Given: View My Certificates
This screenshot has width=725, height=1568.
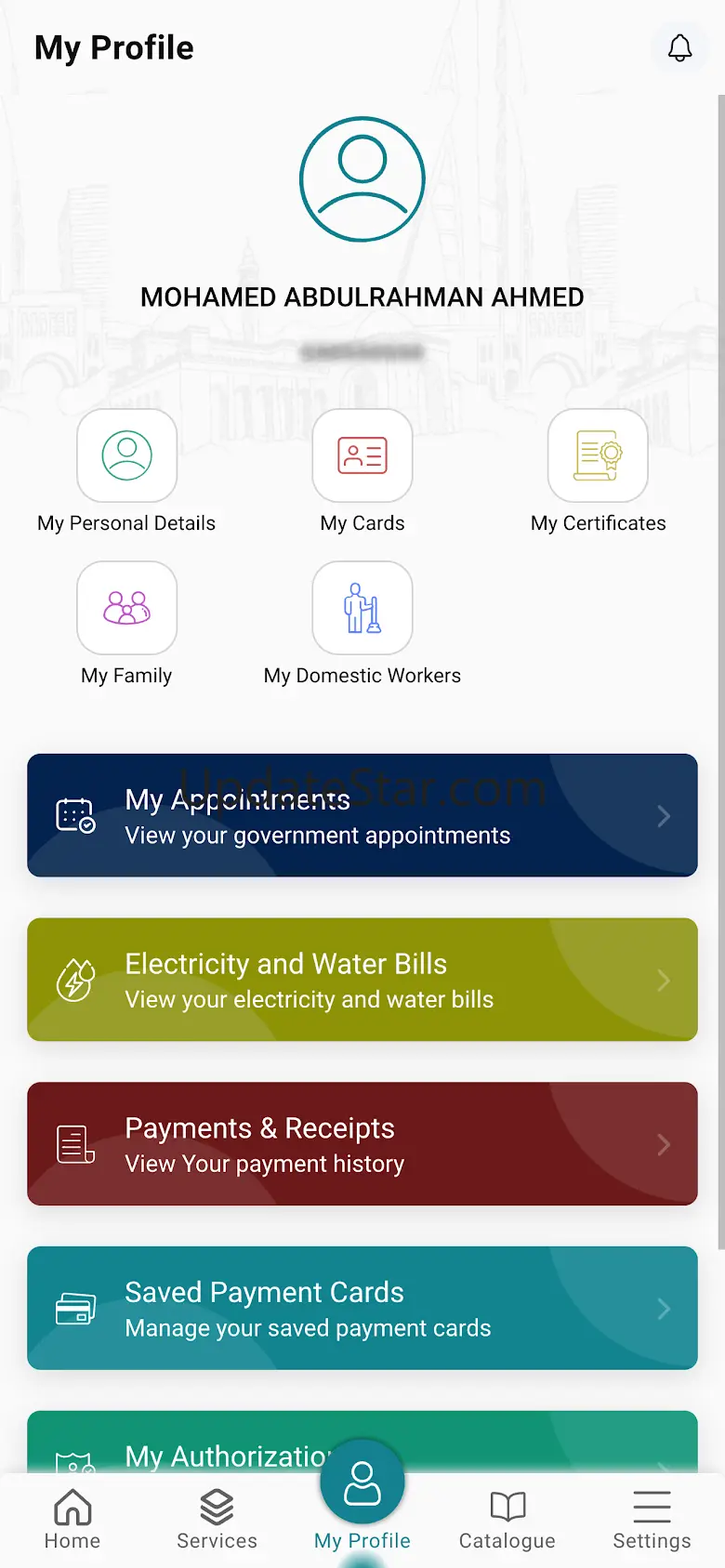Looking at the screenshot, I should [x=598, y=456].
